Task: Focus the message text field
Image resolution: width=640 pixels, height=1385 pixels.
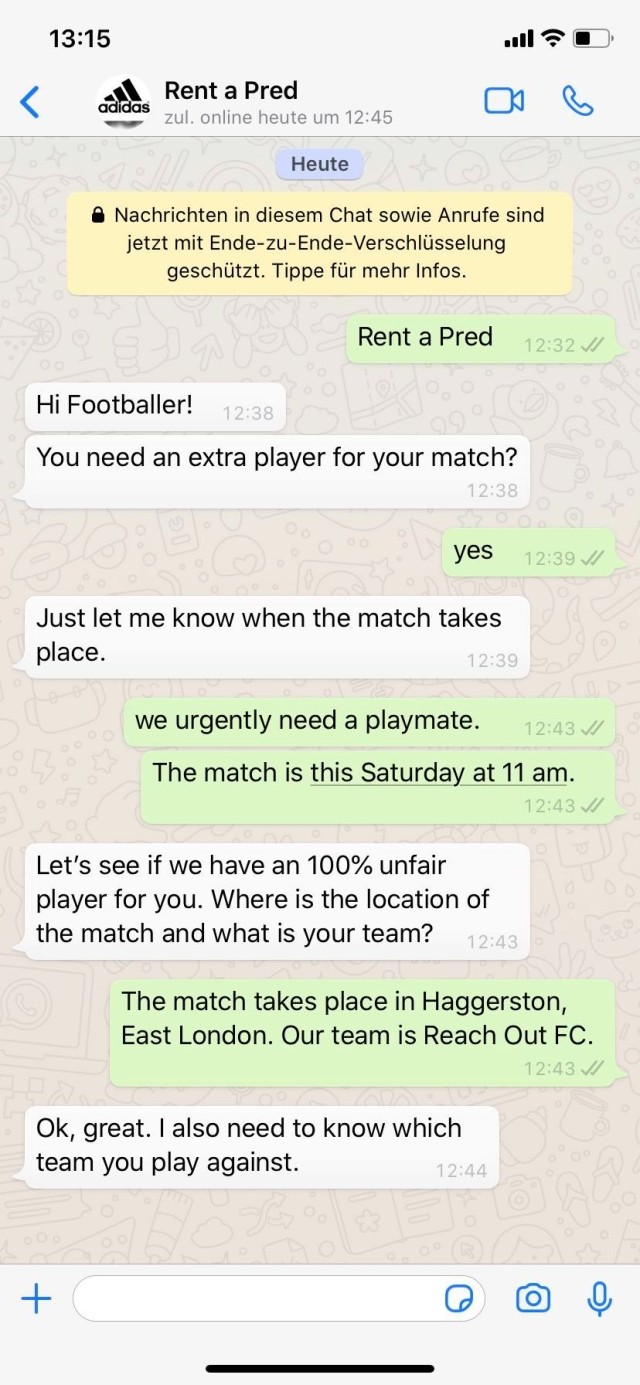Action: click(x=255, y=1299)
